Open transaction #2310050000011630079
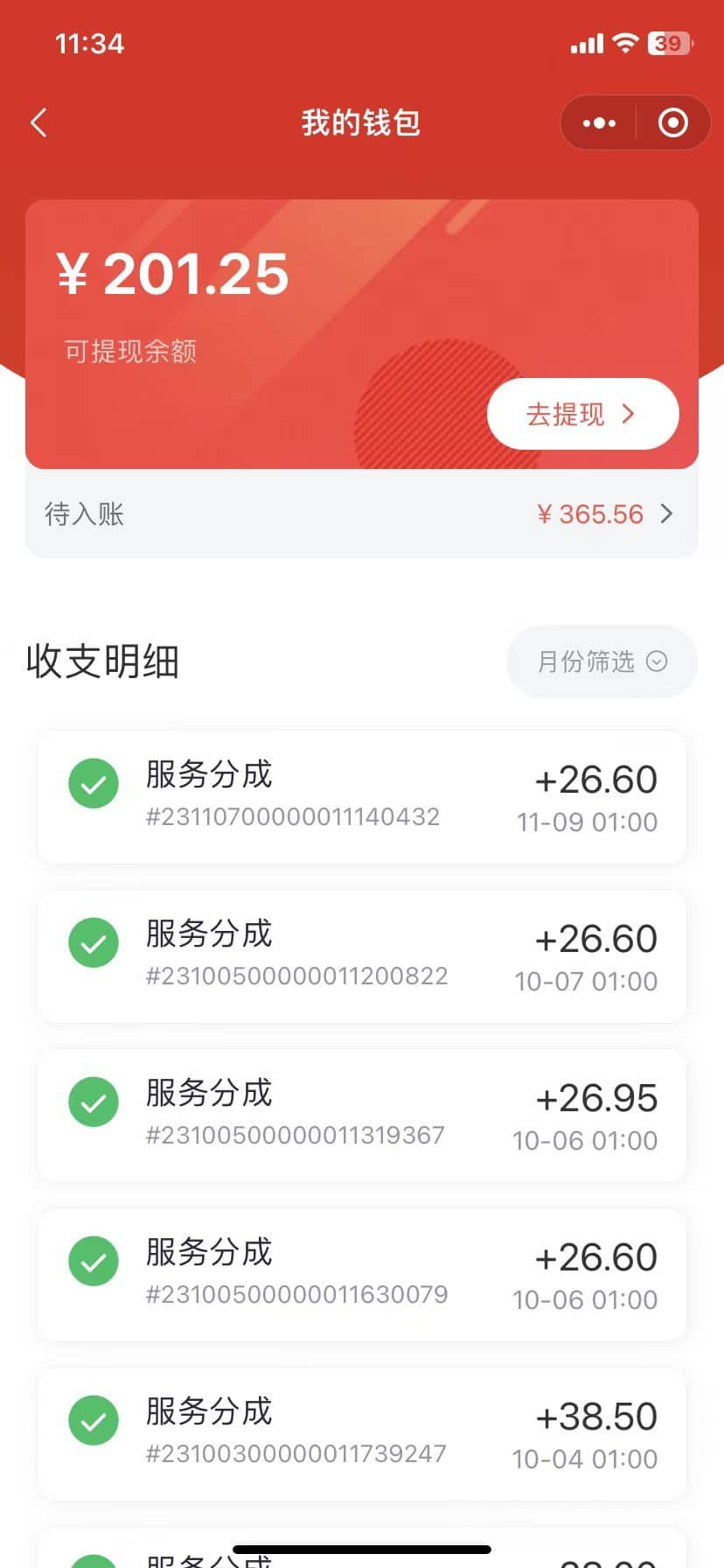This screenshot has height=1568, width=724. coord(361,1275)
